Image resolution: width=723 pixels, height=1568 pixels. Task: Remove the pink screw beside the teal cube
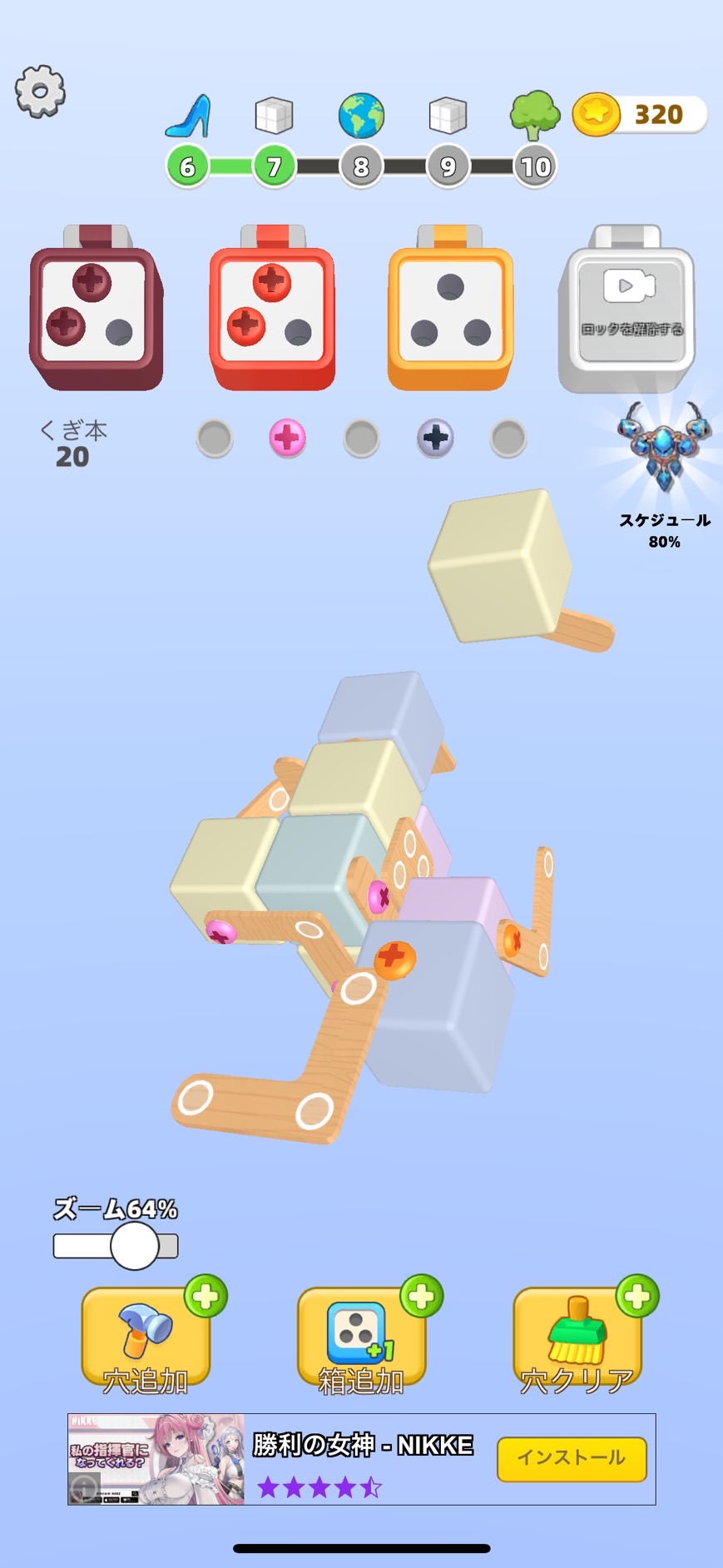click(379, 896)
